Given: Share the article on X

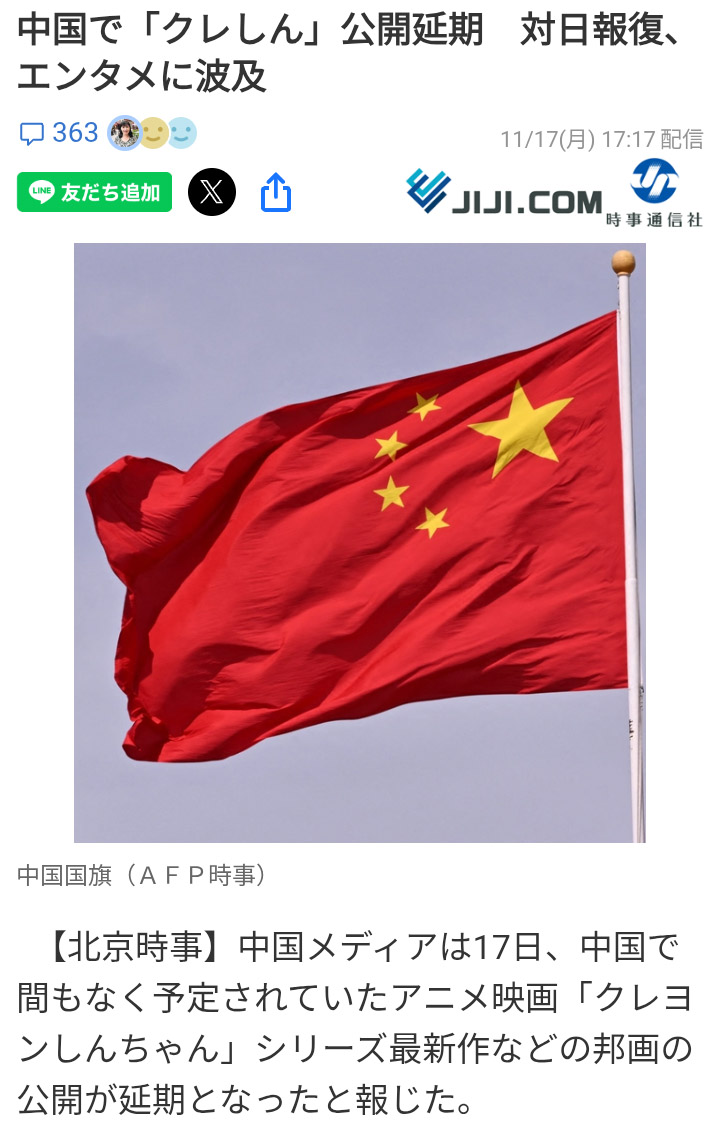Looking at the screenshot, I should [212, 192].
